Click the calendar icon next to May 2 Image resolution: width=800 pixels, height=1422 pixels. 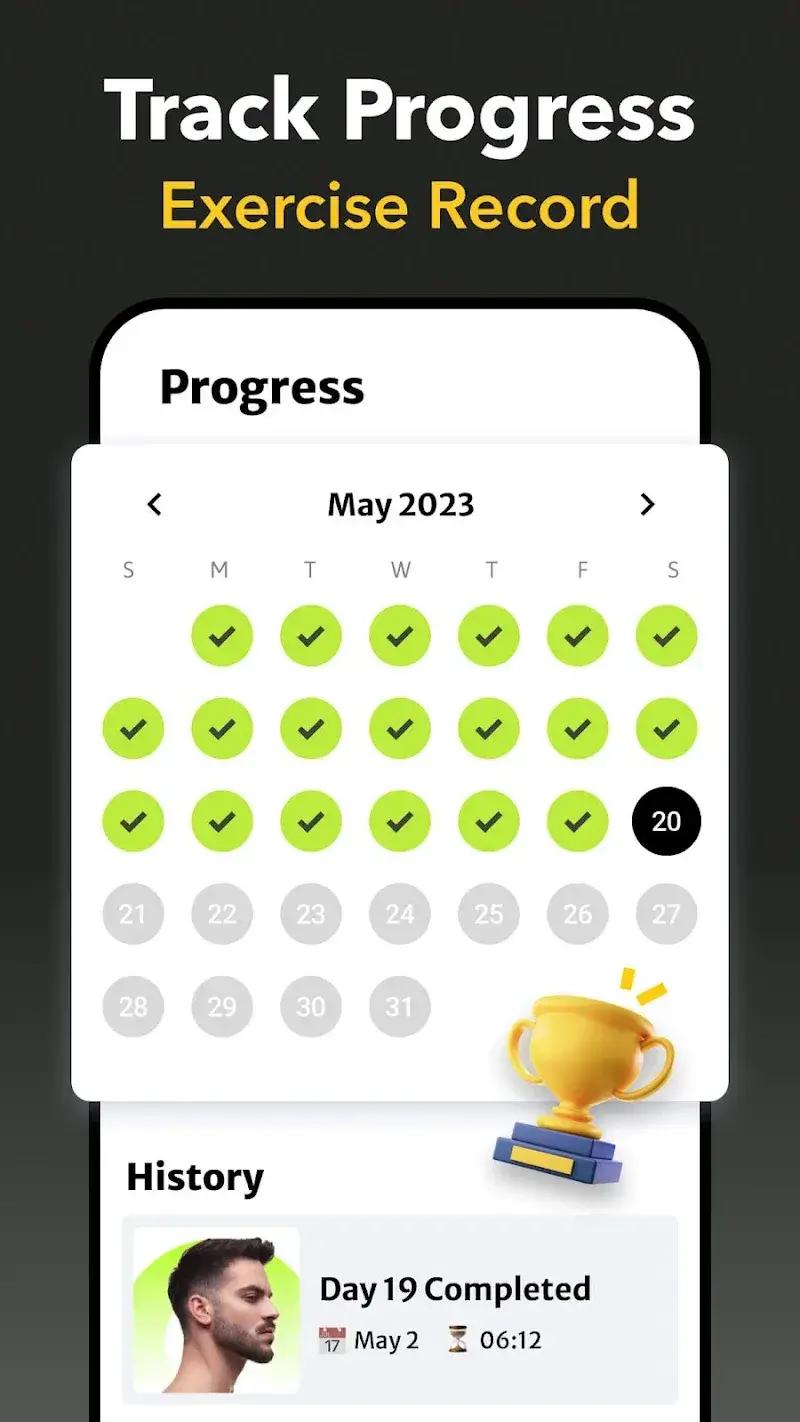(335, 1338)
